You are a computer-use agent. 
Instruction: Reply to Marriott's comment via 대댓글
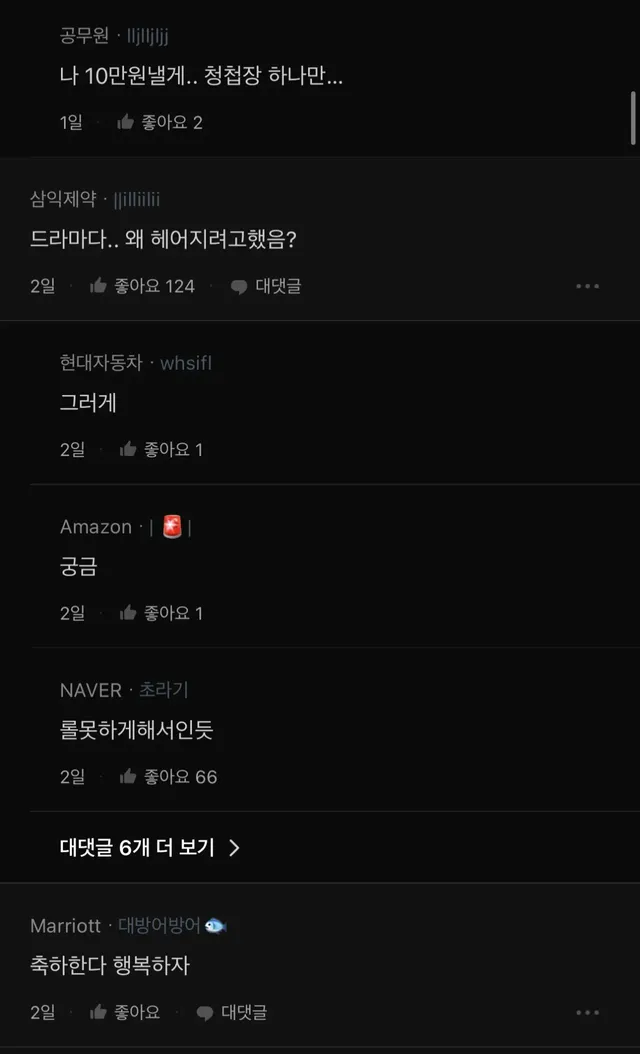pos(232,1013)
